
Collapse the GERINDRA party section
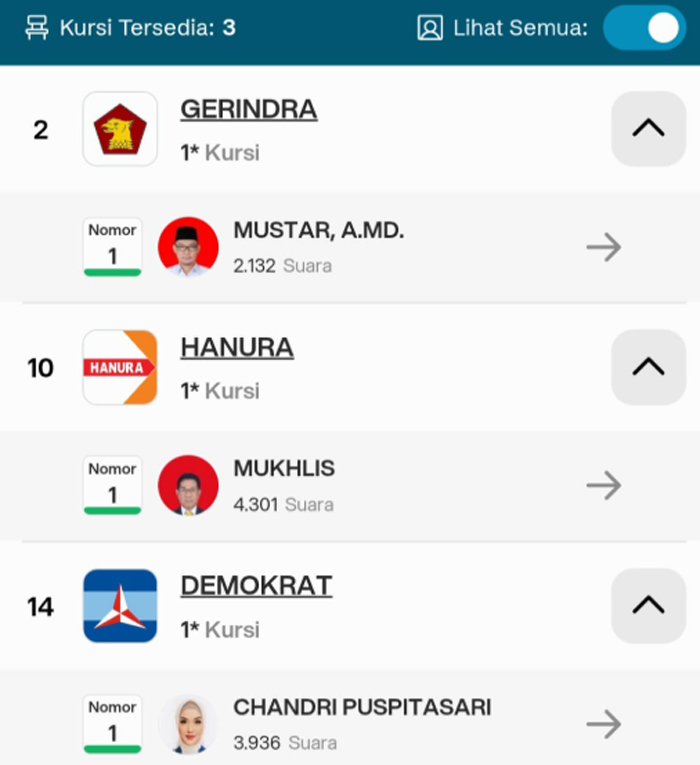click(x=648, y=128)
